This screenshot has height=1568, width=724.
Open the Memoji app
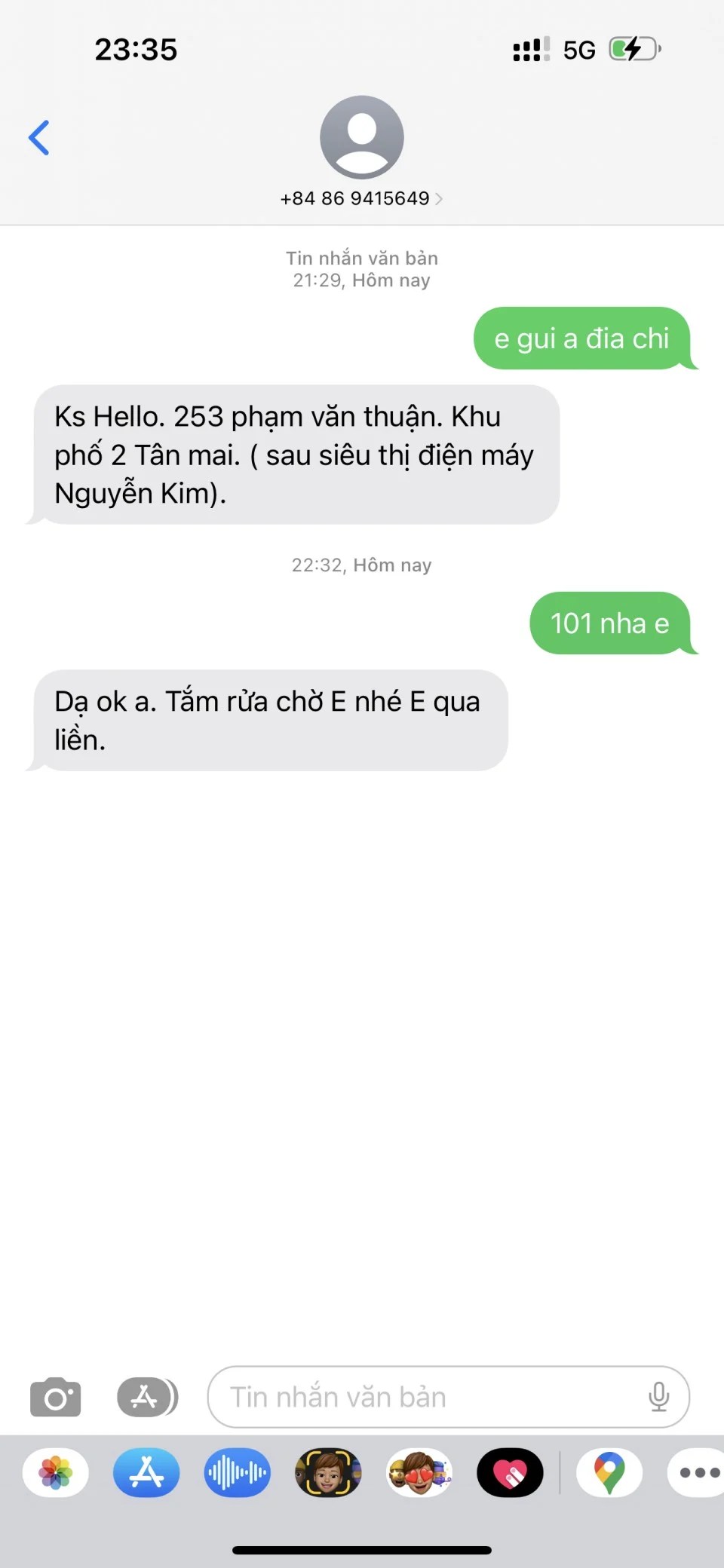pyautogui.click(x=328, y=1472)
